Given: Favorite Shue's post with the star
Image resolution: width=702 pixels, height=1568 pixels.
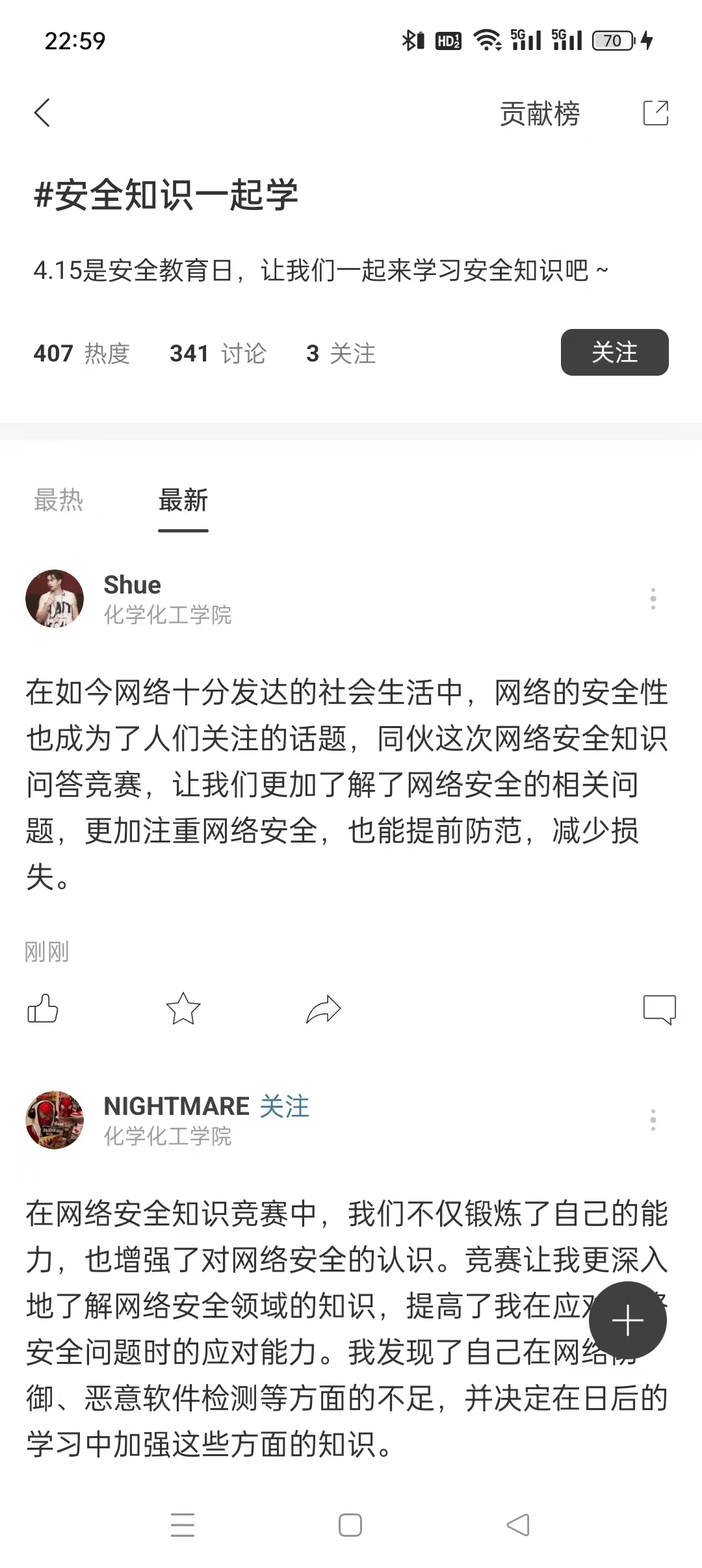Looking at the screenshot, I should 183,1010.
